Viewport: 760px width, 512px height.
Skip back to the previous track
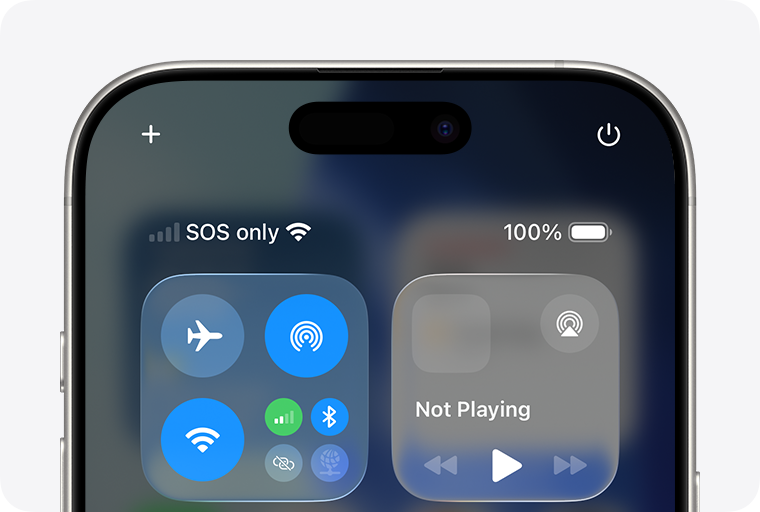pos(440,465)
